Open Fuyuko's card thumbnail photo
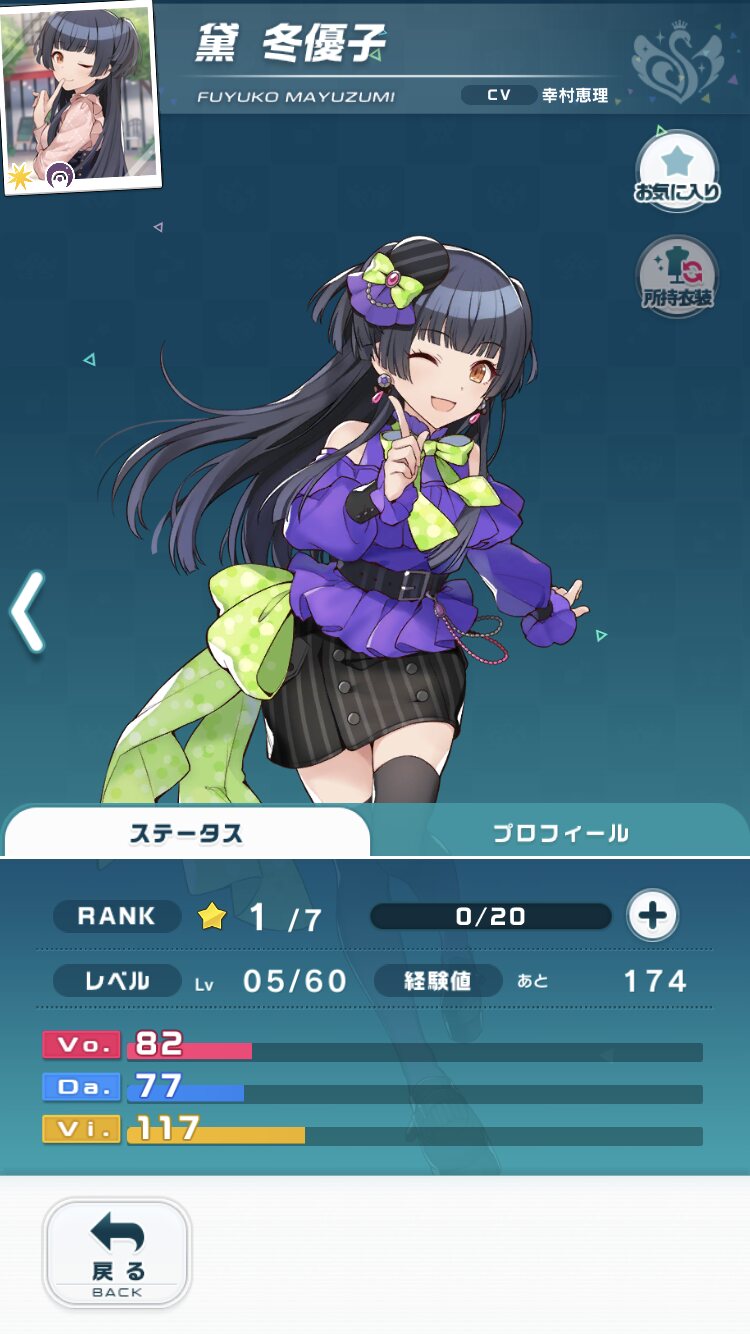Screen dimensions: 750x1334 click(78, 96)
